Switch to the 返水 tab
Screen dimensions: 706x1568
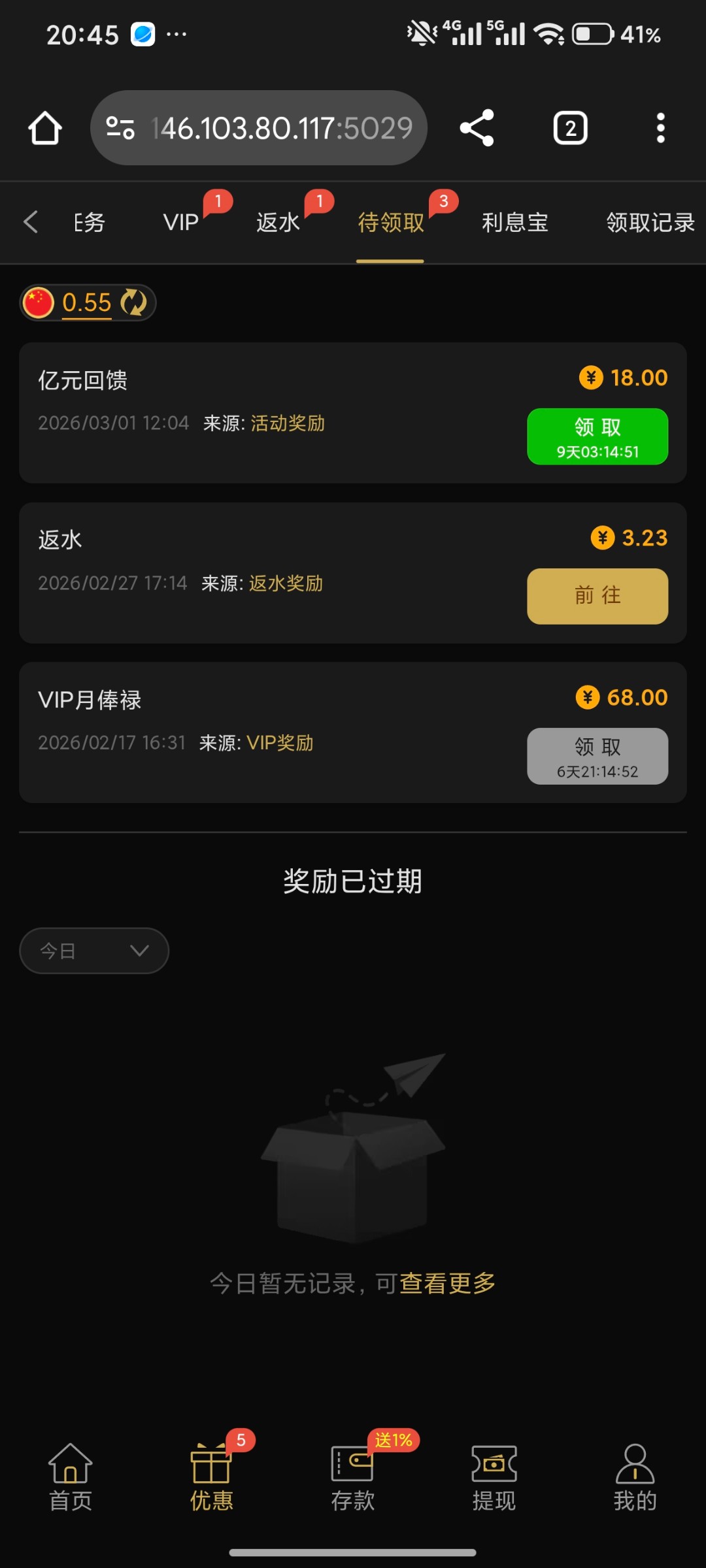(278, 222)
